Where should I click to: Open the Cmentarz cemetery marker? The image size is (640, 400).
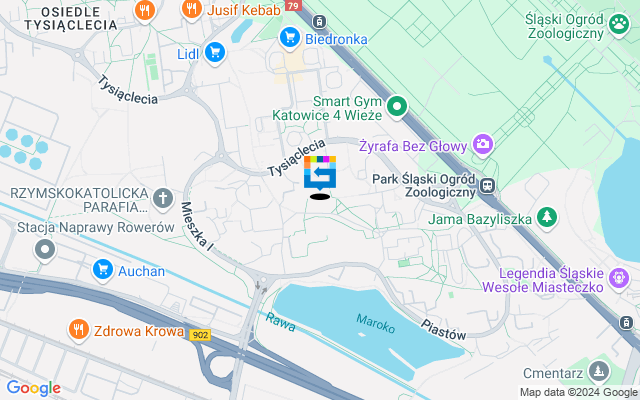pos(599,372)
